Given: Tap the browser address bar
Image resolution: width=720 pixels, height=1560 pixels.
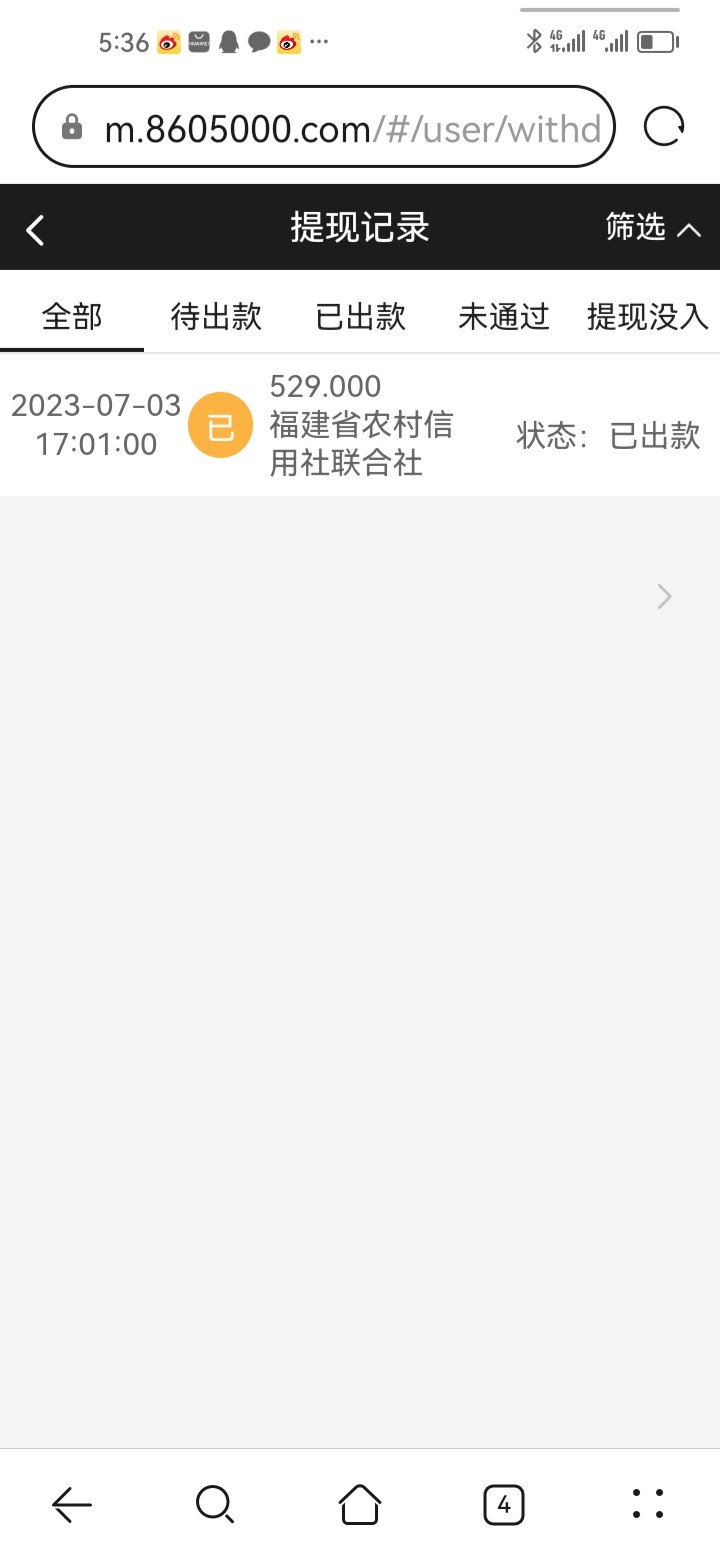Looking at the screenshot, I should click(340, 127).
